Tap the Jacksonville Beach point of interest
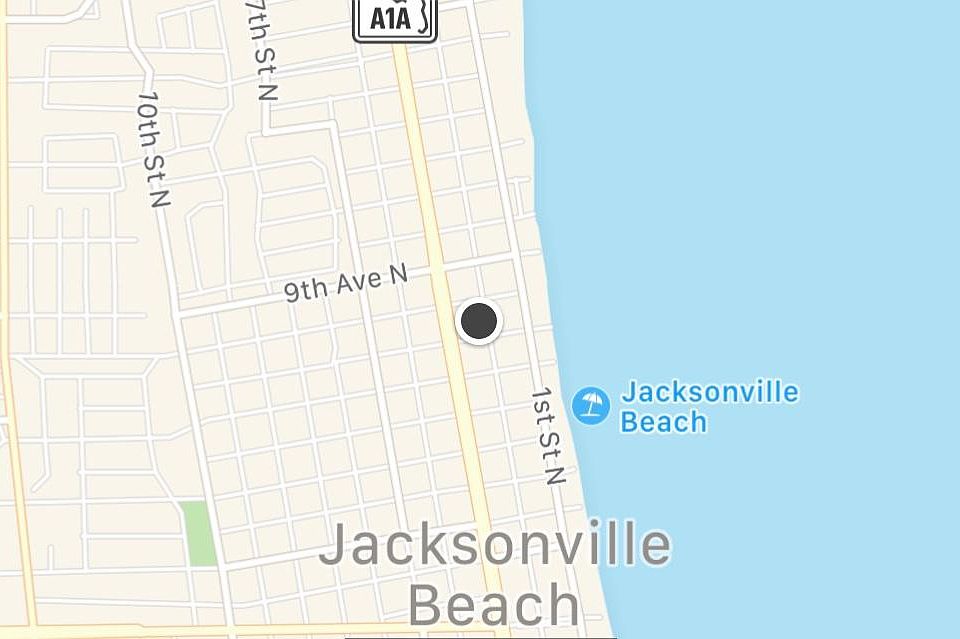 point(591,406)
